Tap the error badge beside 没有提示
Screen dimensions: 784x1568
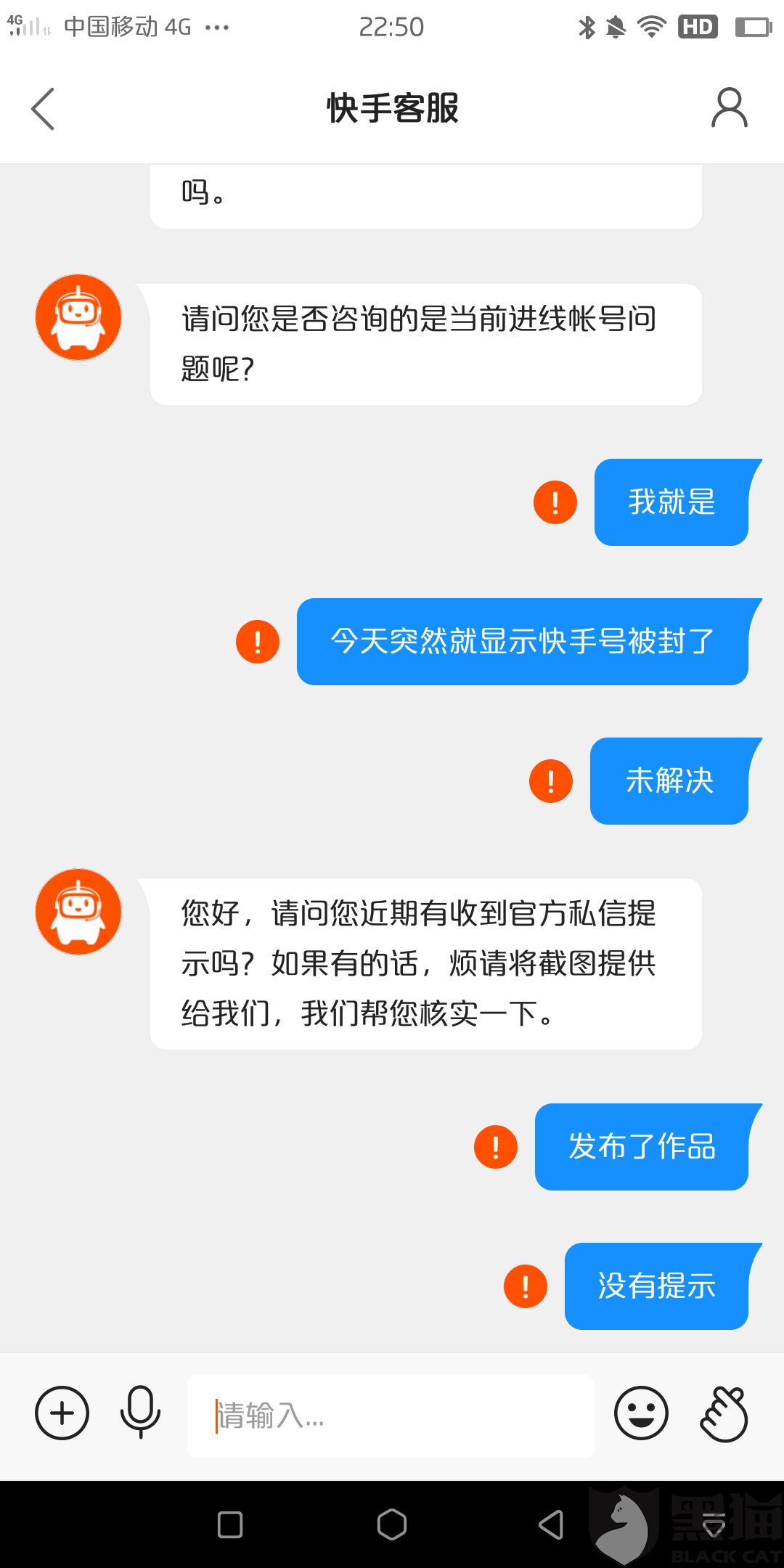tap(524, 1286)
